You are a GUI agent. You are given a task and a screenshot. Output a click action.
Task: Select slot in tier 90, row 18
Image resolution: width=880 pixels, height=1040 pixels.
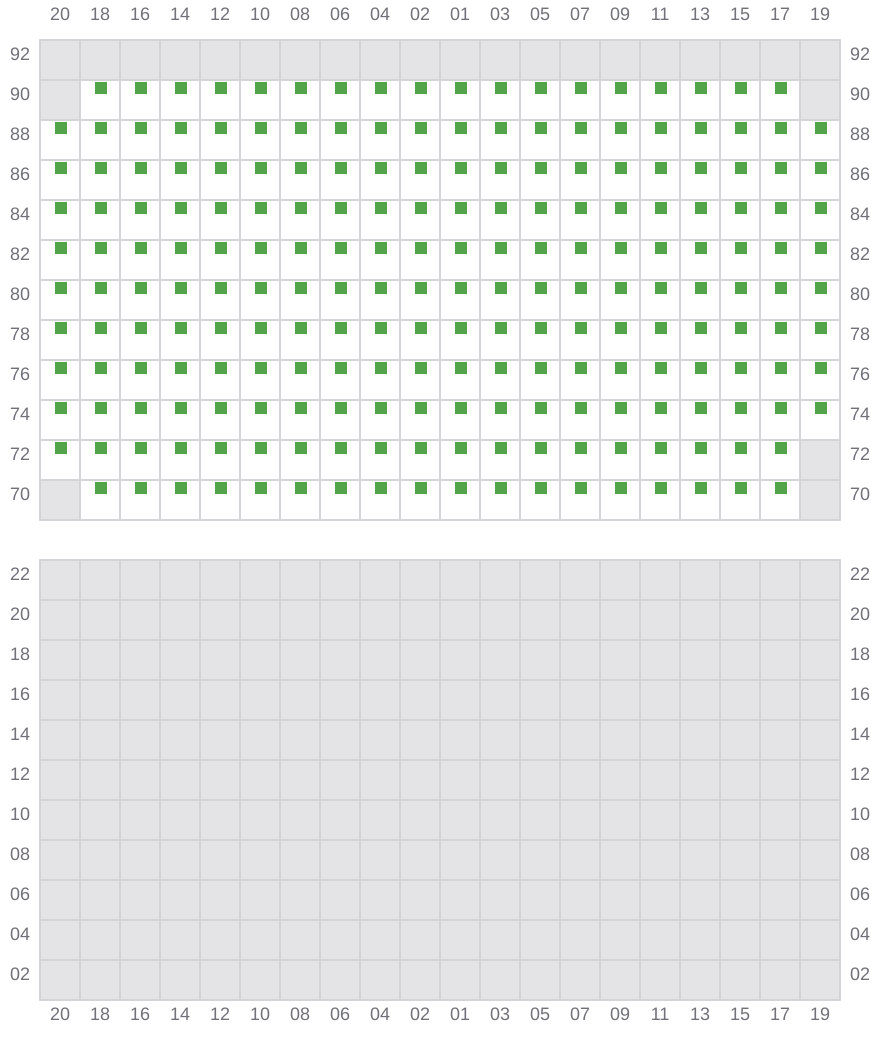100,100
